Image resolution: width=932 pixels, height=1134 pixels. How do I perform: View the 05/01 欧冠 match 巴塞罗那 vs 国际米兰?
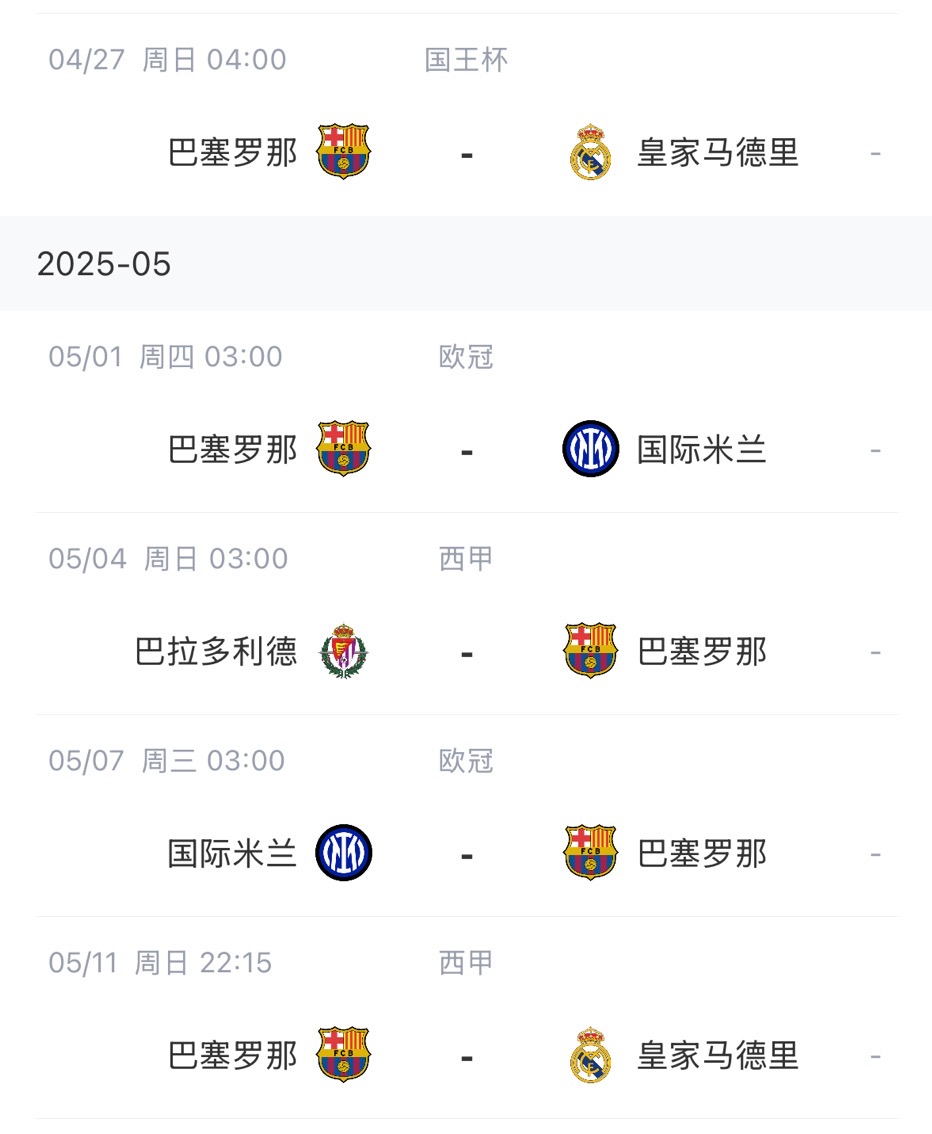466,450
